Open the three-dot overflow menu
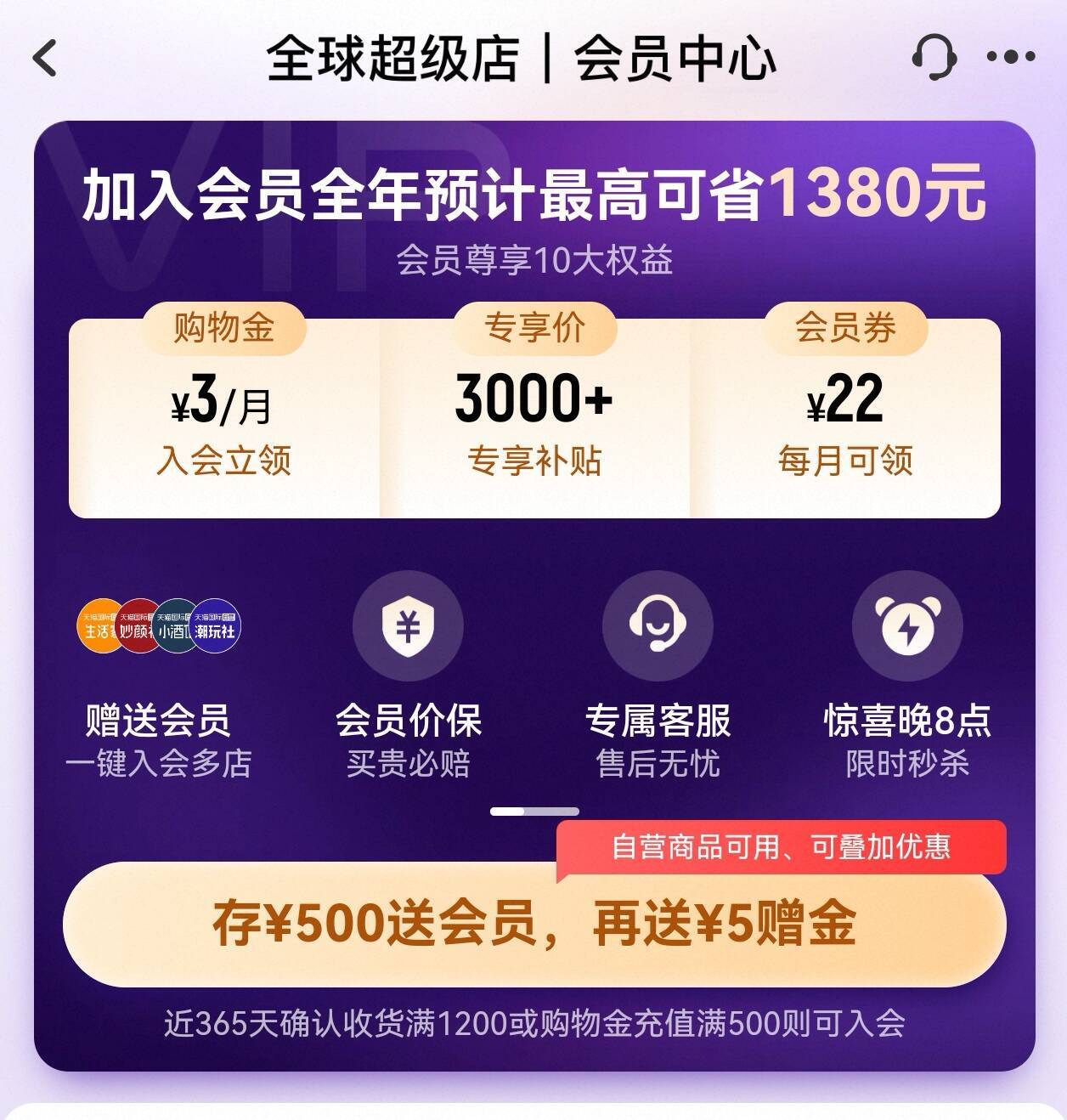 tap(1011, 58)
